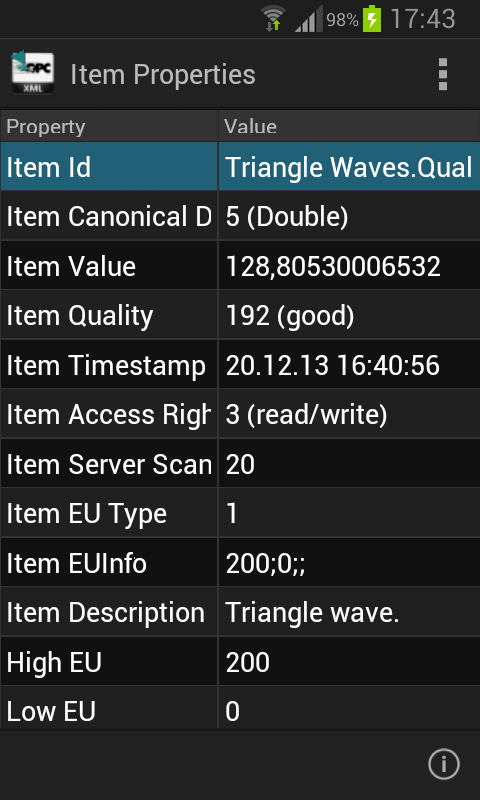The image size is (480, 800).
Task: Select the Item Id row
Action: pos(240,167)
